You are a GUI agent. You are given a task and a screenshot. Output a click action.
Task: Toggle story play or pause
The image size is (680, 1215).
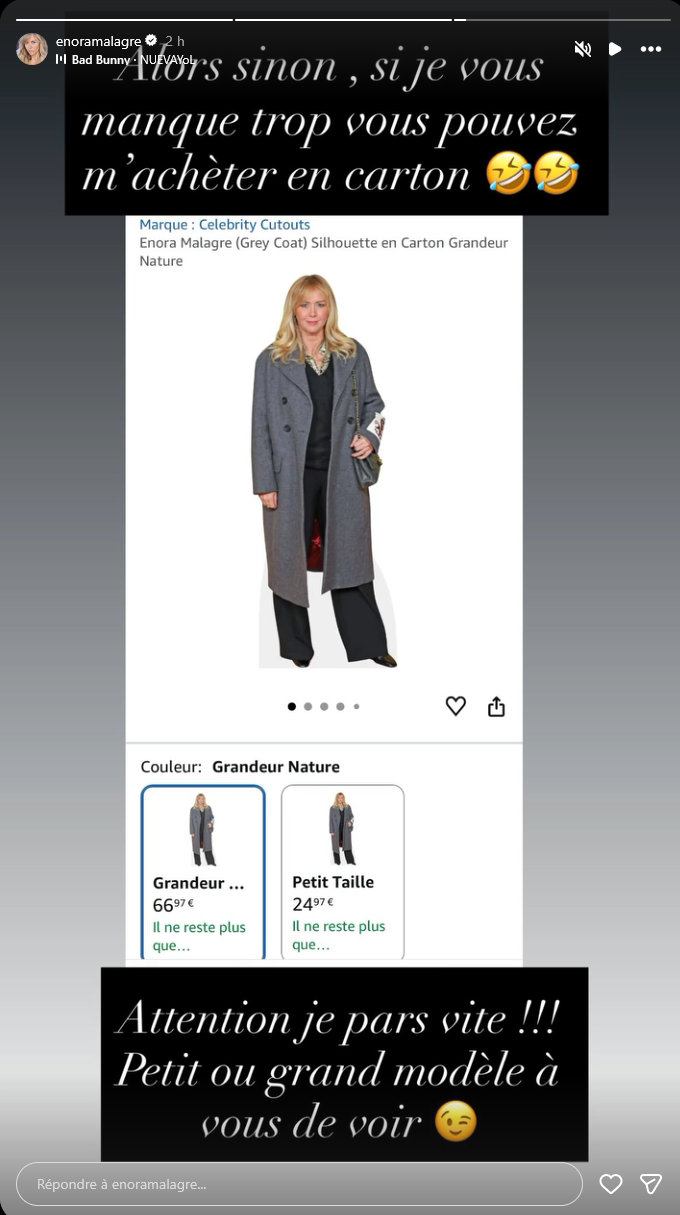(615, 49)
